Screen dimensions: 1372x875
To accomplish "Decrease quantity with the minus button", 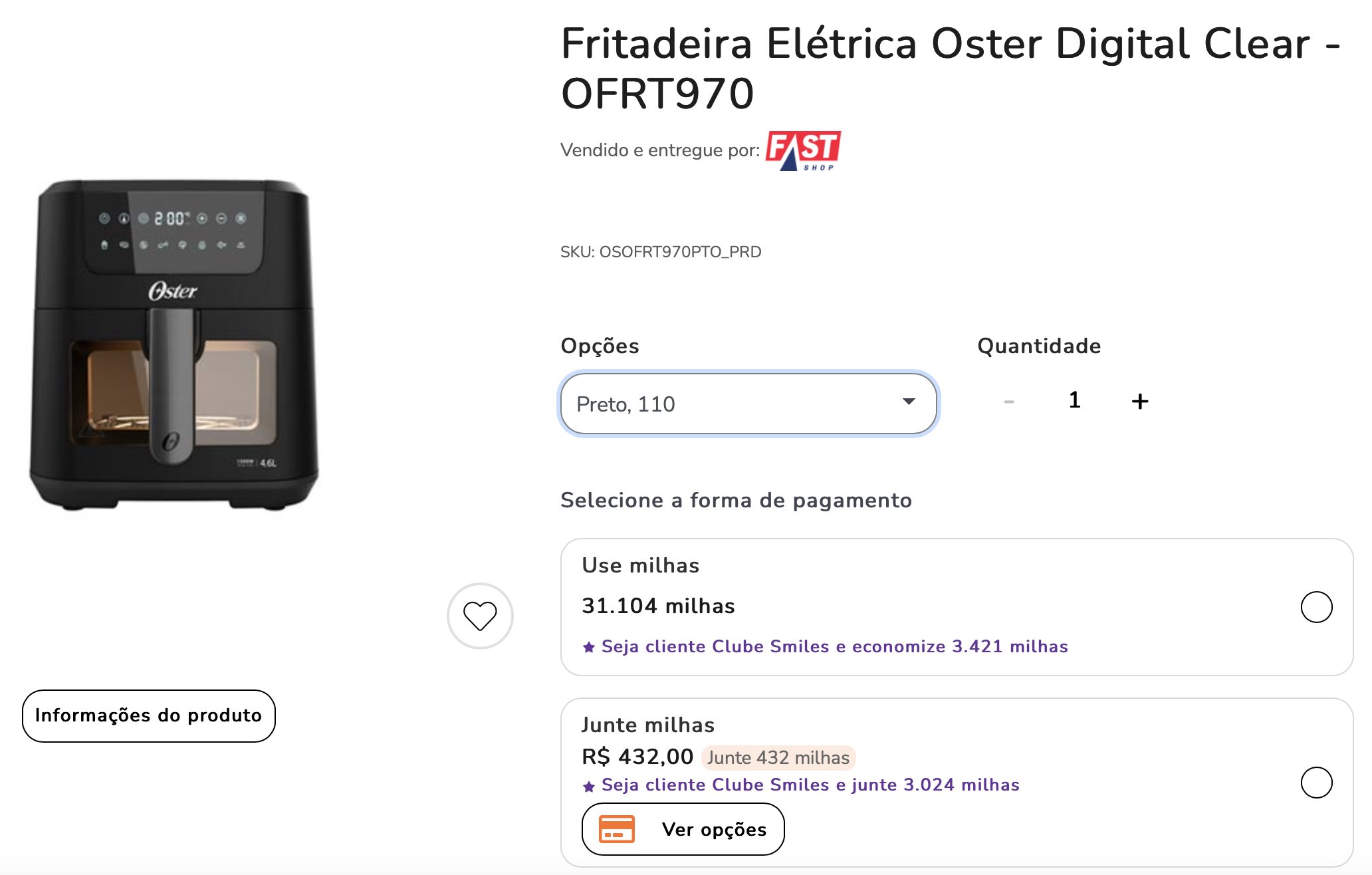I will click(1008, 401).
